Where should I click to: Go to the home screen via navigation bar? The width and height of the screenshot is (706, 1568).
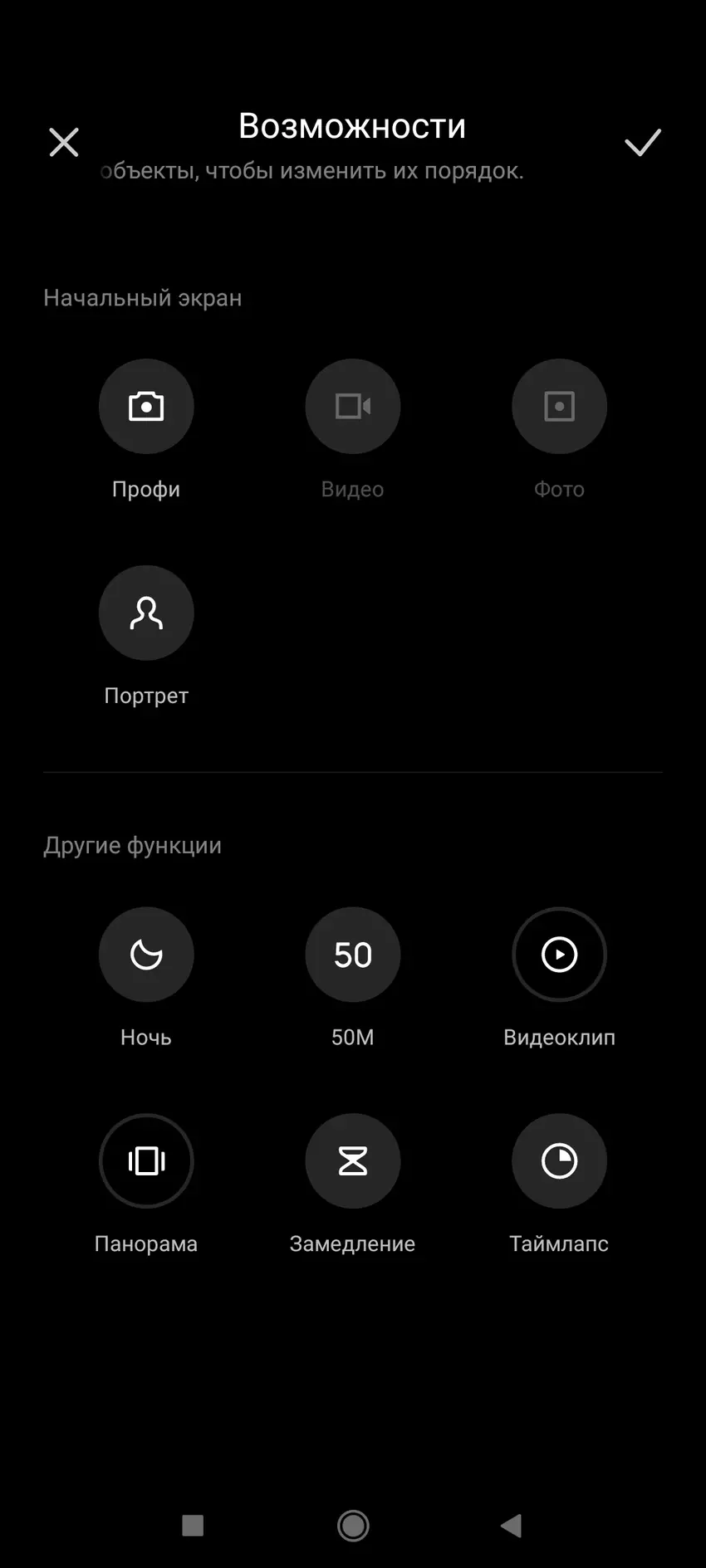point(353,1525)
